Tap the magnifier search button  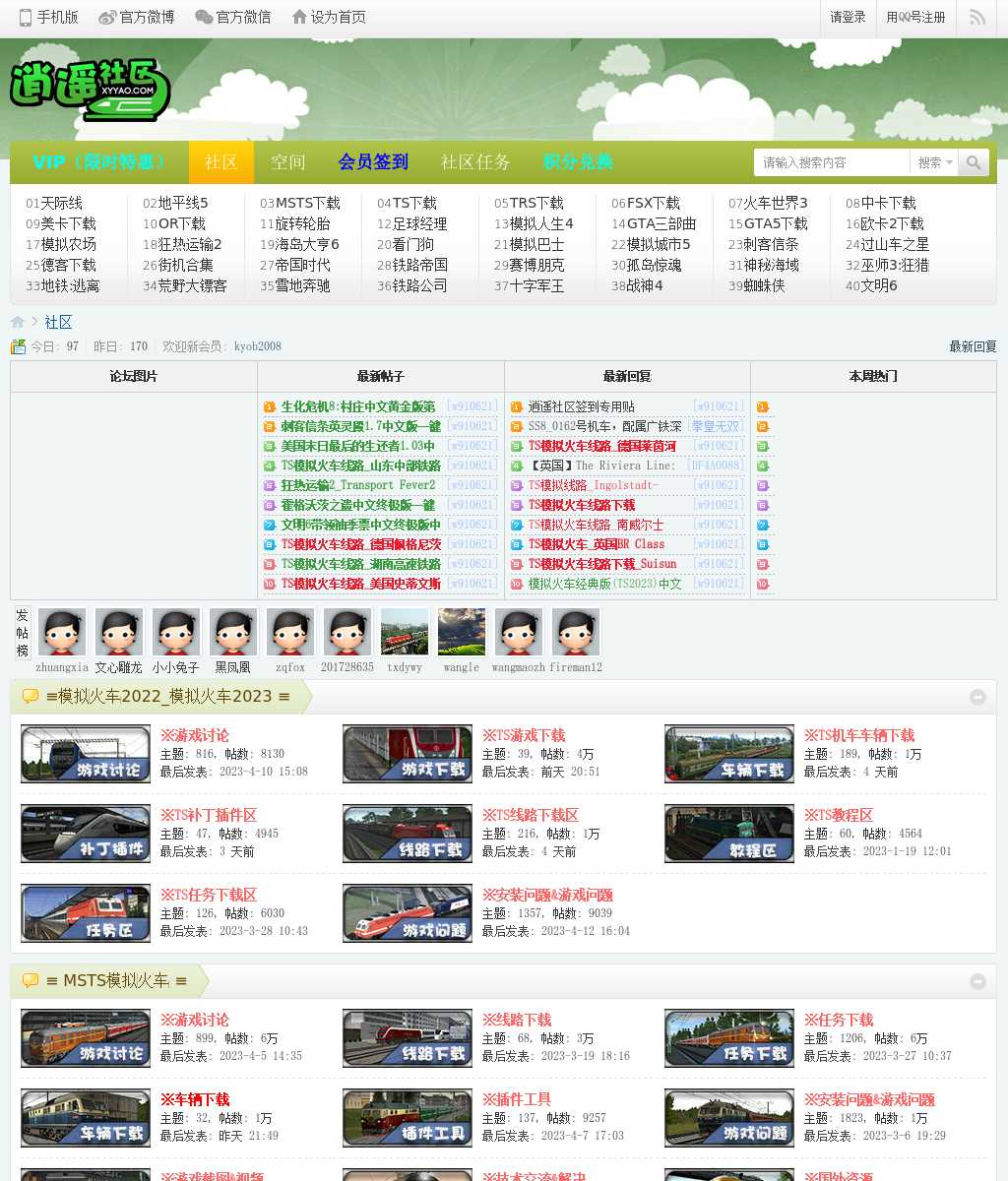[974, 163]
